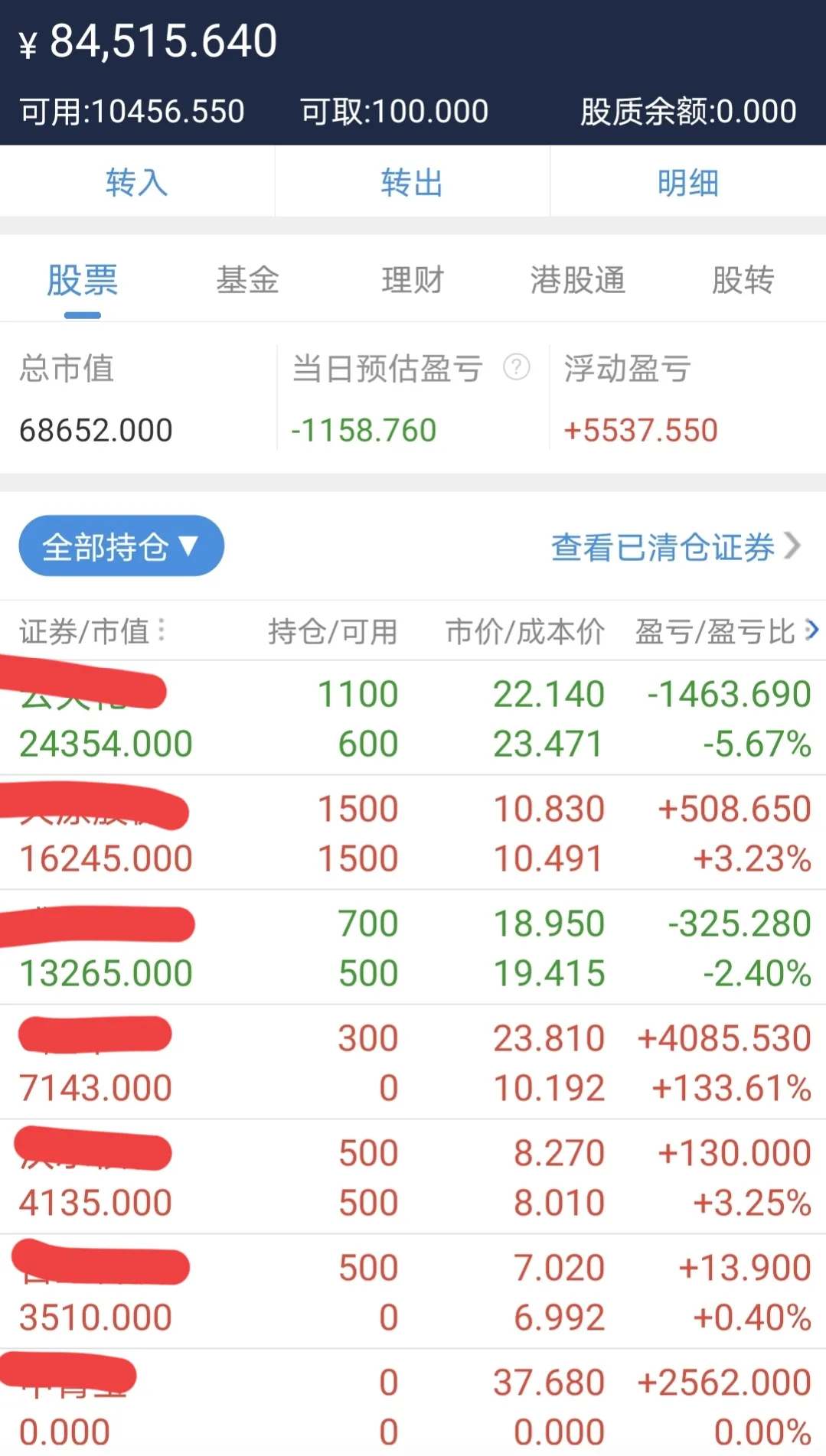Open 明细 transaction details
The image size is (826, 1456).
688,182
